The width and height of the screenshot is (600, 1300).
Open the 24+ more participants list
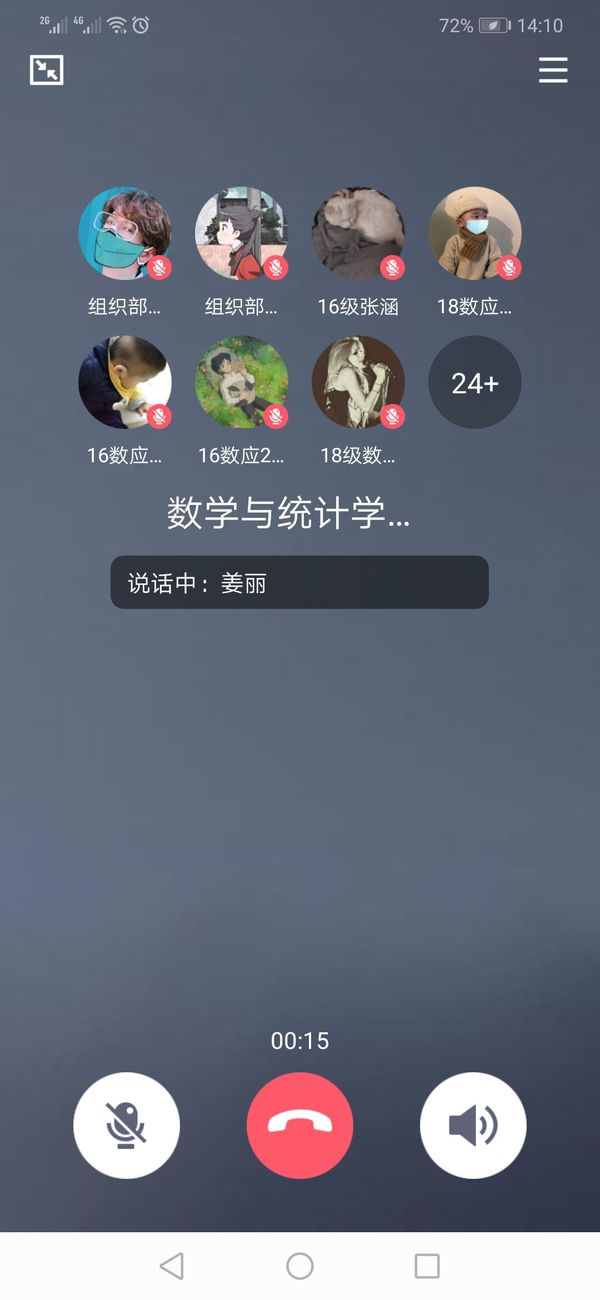coord(475,382)
